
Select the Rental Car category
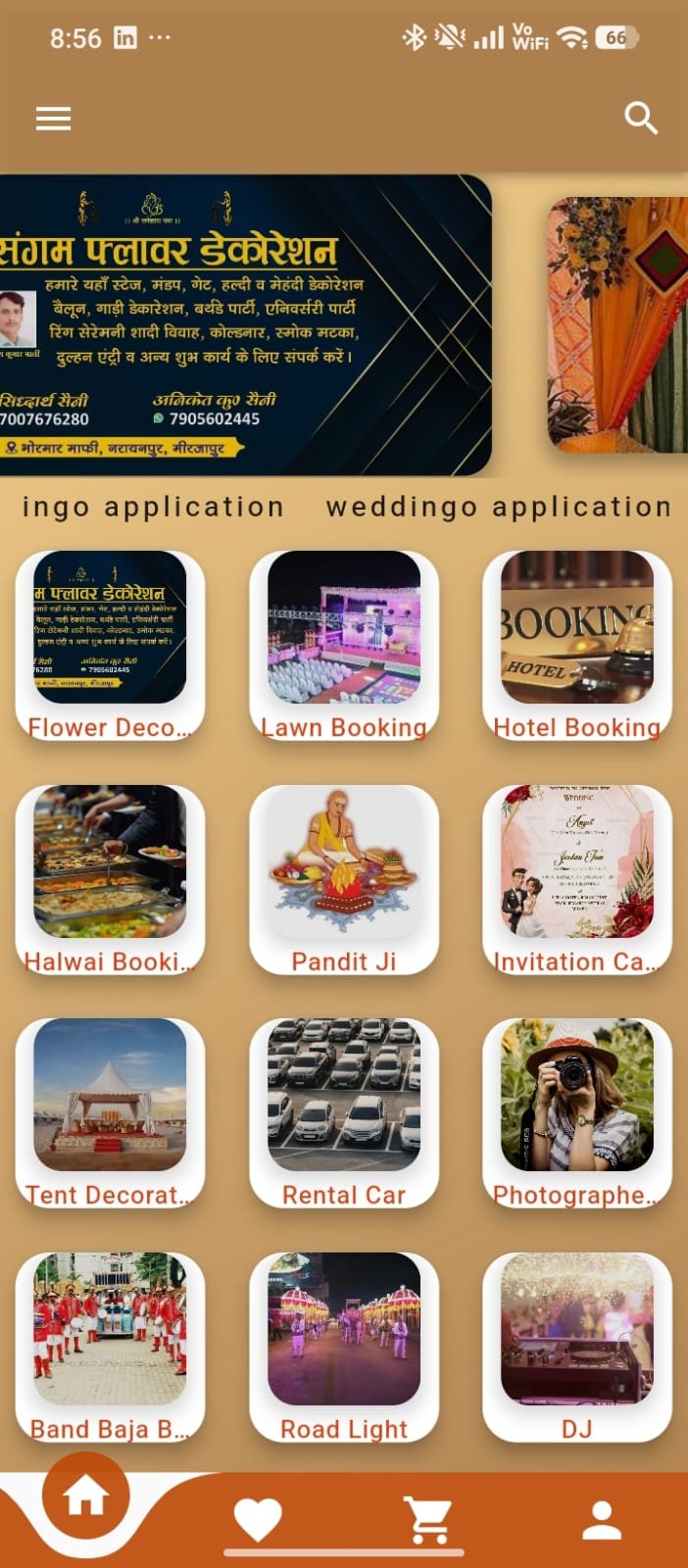click(344, 1111)
